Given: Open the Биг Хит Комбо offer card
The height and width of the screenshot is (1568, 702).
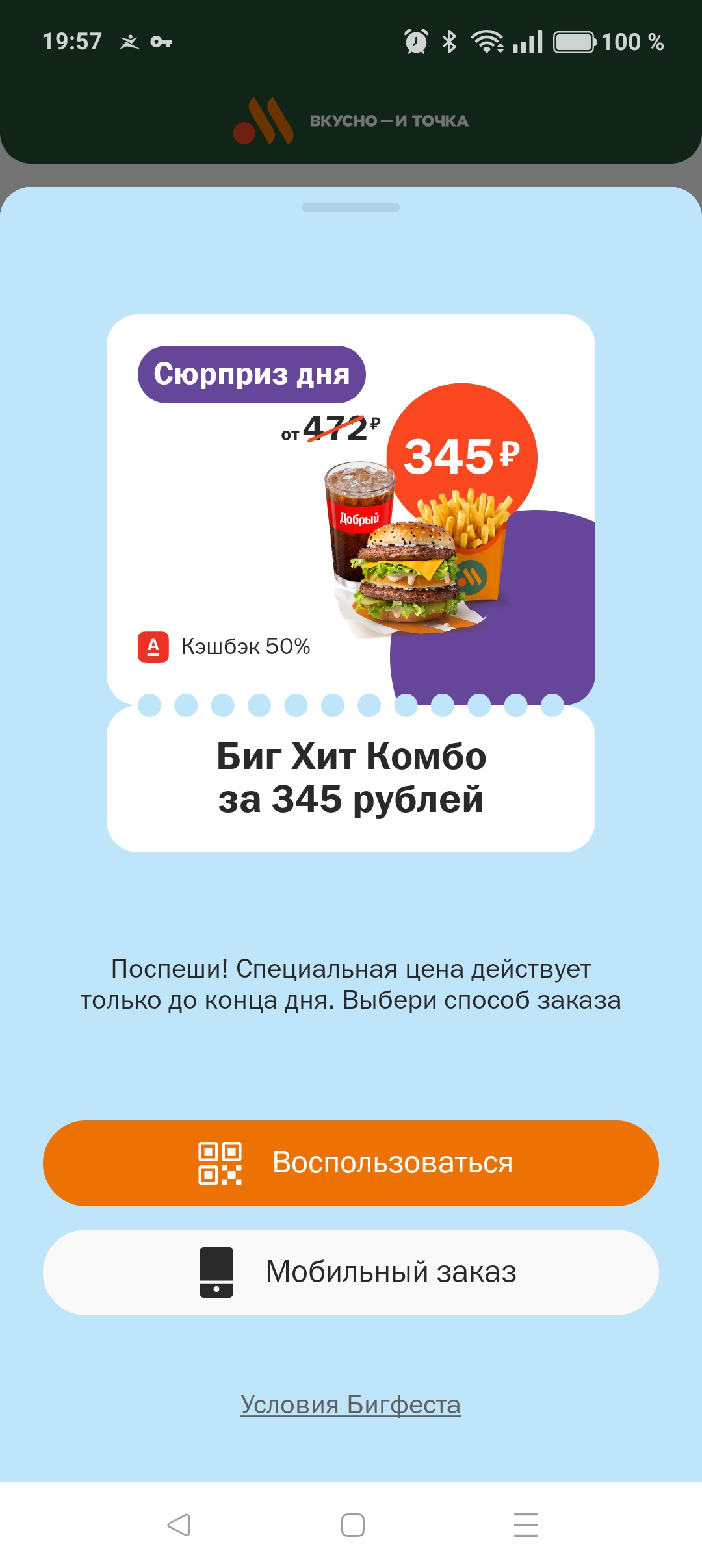Looking at the screenshot, I should tap(351, 582).
